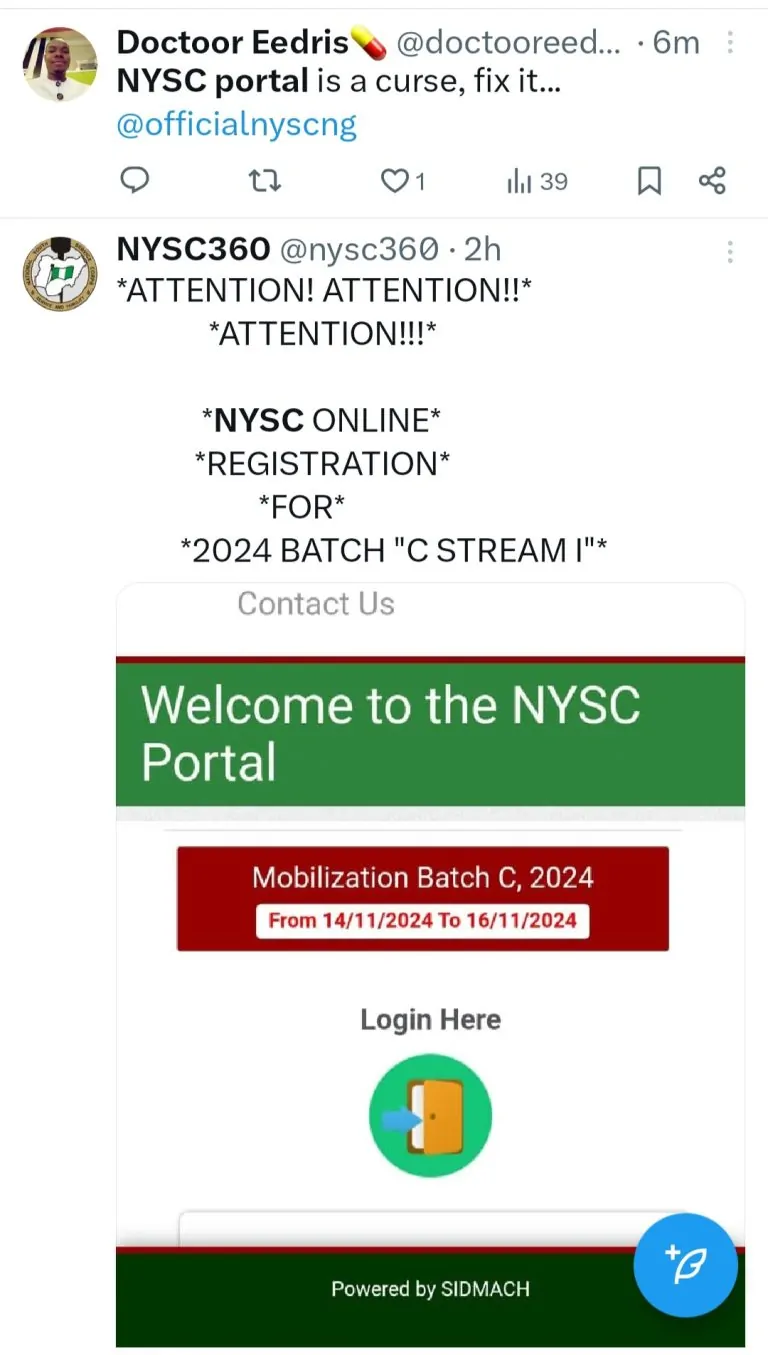Reply to Doctoor Eedris's post
This screenshot has width=768, height=1355.
coord(134,180)
